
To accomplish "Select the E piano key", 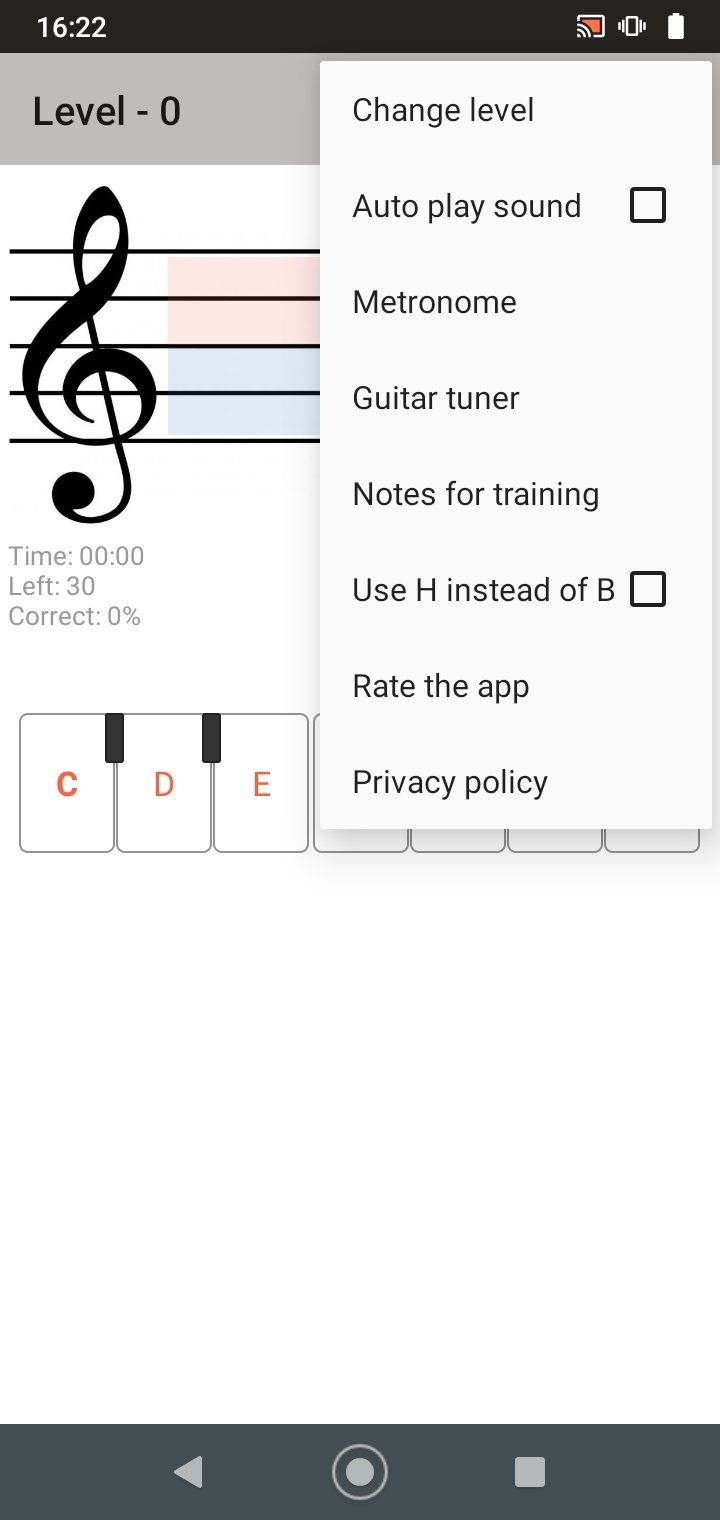I will (x=261, y=784).
